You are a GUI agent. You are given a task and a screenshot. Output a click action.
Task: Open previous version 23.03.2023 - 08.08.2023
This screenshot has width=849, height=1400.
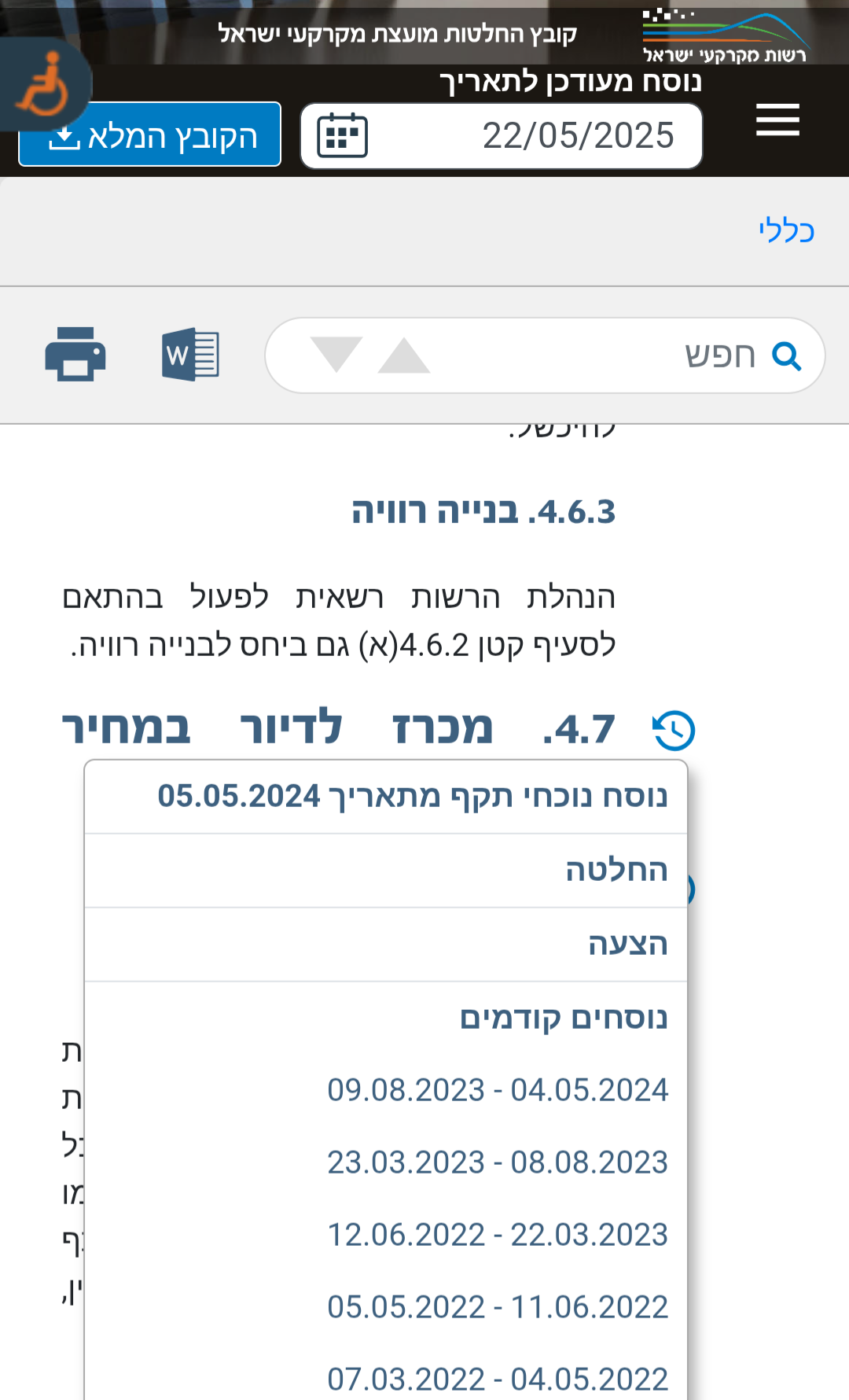pos(497,1162)
